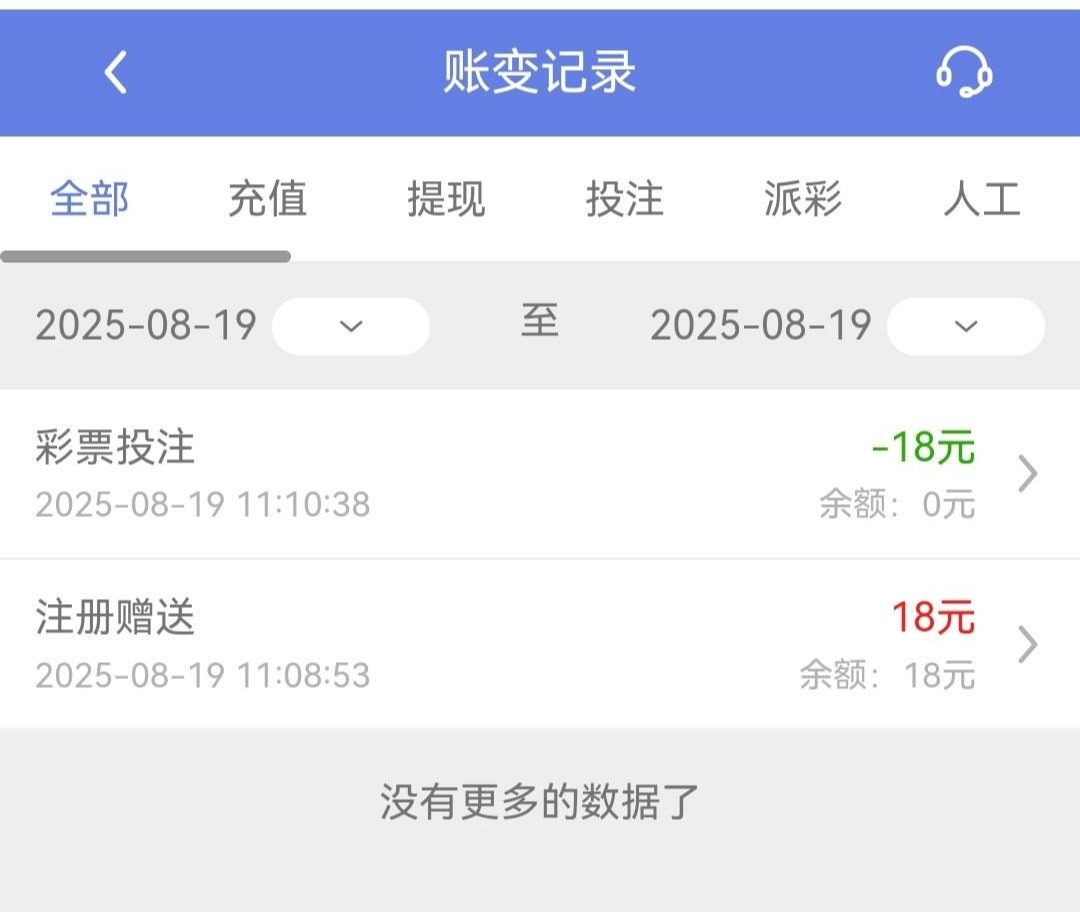The width and height of the screenshot is (1080, 912).
Task: Select the 全部 tab
Action: 90,198
